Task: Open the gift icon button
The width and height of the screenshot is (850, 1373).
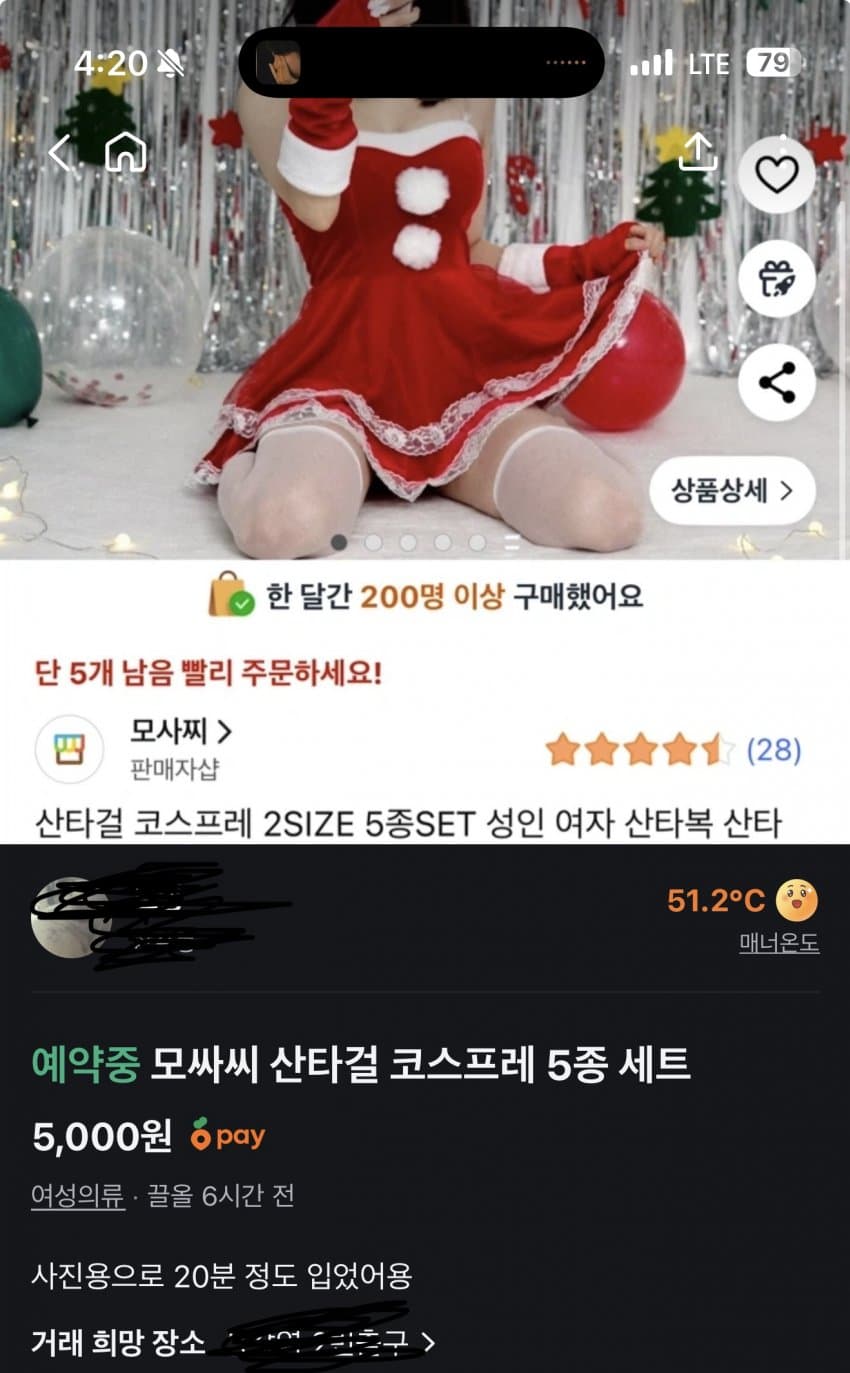Action: click(x=776, y=279)
